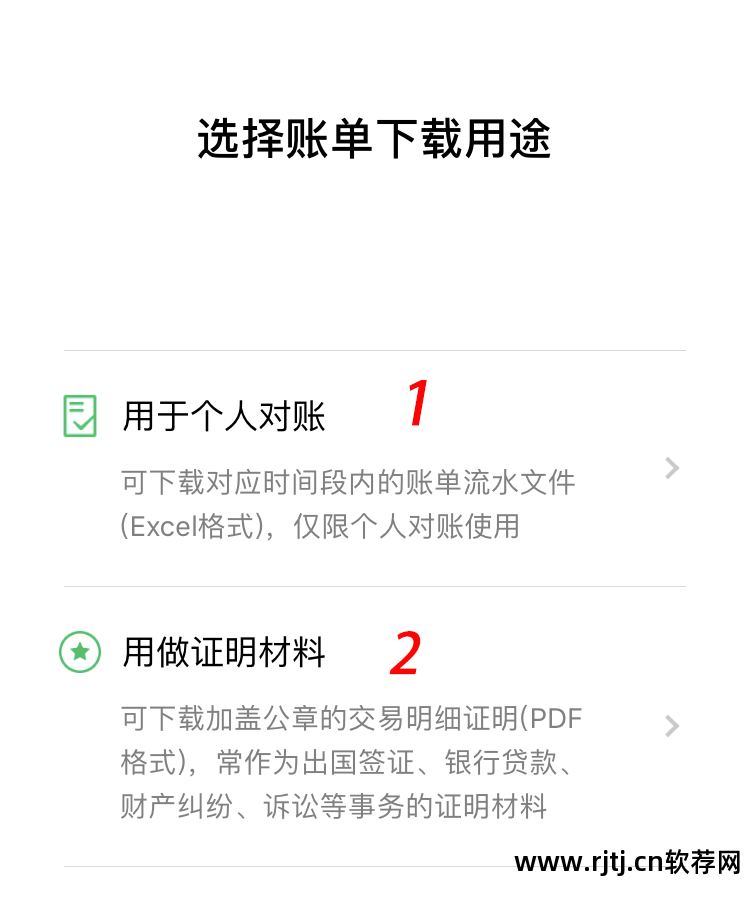Click the Excel format description text
Image resolution: width=750 pixels, height=908 pixels.
pos(350,505)
